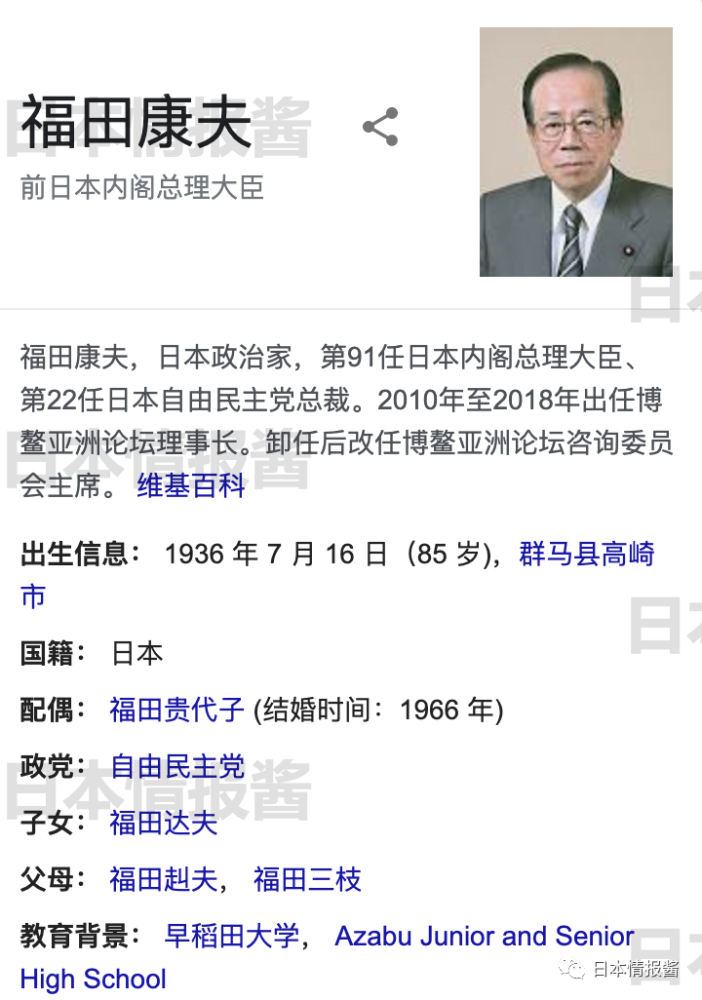Open the child link 福田达夫
This screenshot has height=1000, width=702.
pyautogui.click(x=163, y=823)
